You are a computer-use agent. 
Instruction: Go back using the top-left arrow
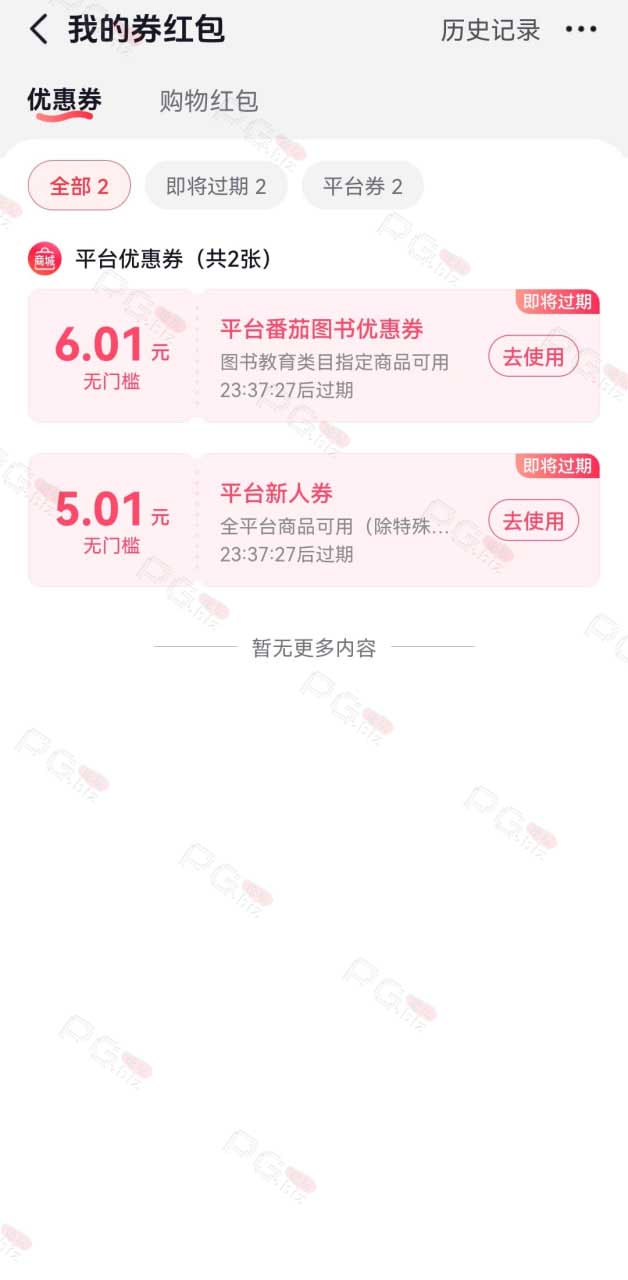(38, 30)
